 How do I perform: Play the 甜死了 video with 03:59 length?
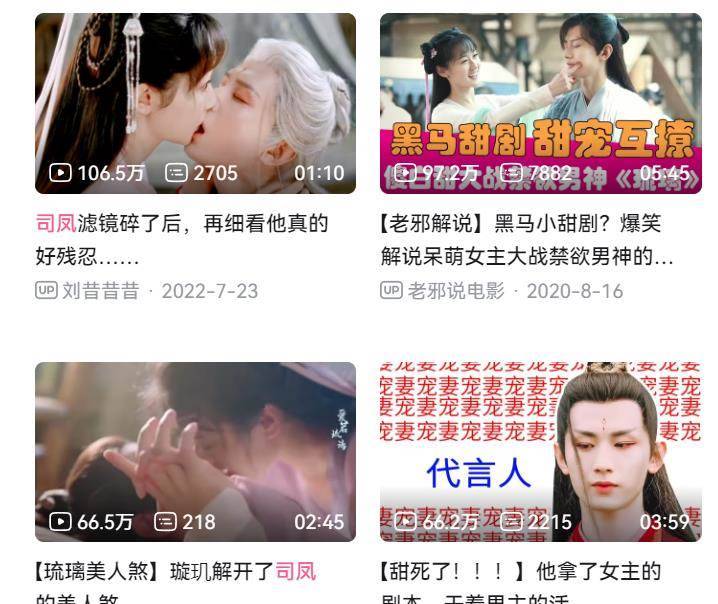[540, 451]
